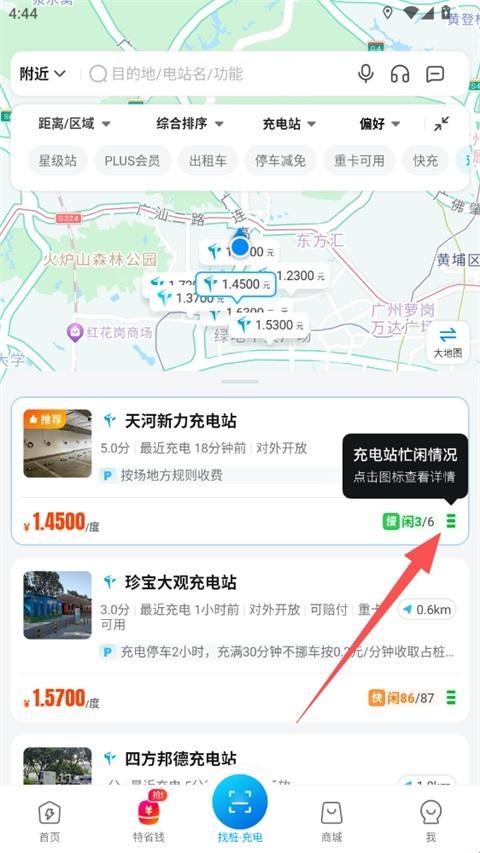The width and height of the screenshot is (480, 853).
Task: View busy status icon for 天河新力充电站
Action: tap(451, 522)
